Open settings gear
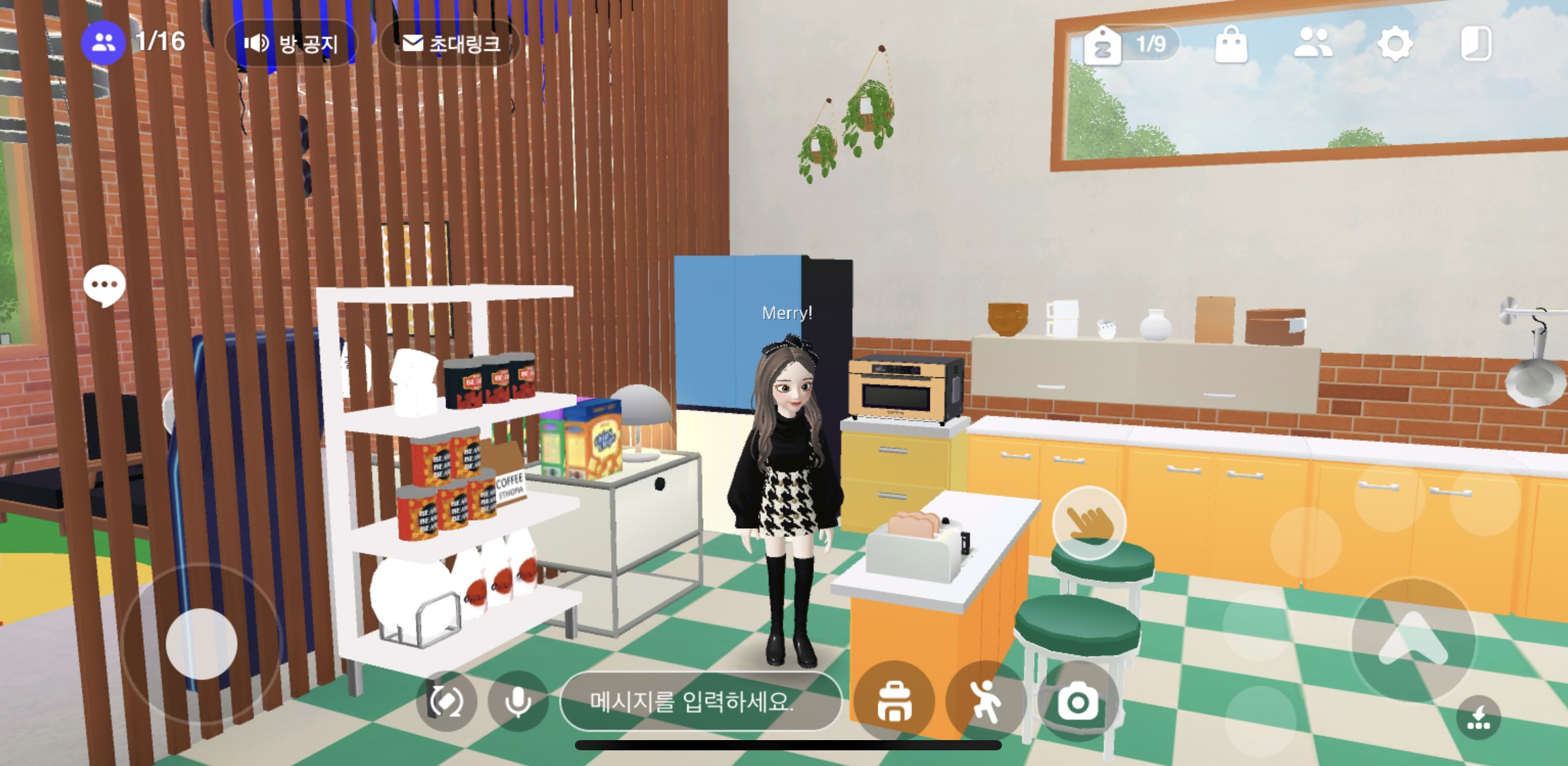The width and height of the screenshot is (1568, 766). (1395, 45)
